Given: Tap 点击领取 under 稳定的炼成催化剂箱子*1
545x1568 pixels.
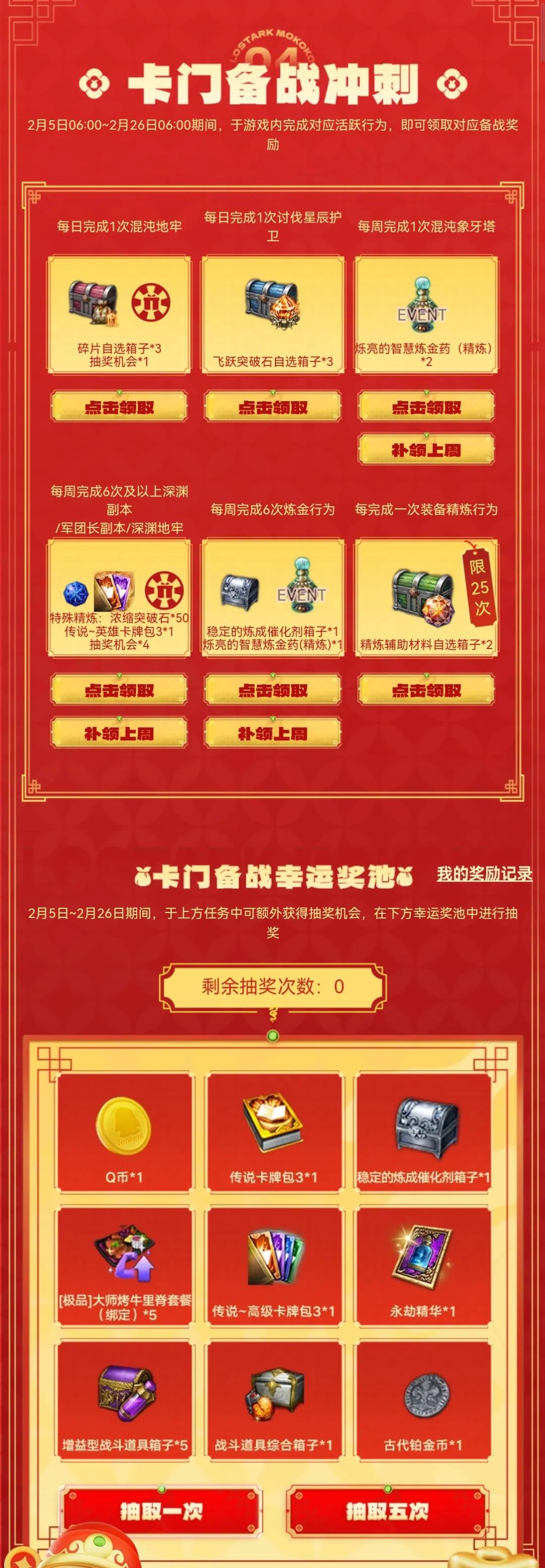Looking at the screenshot, I should tap(272, 690).
